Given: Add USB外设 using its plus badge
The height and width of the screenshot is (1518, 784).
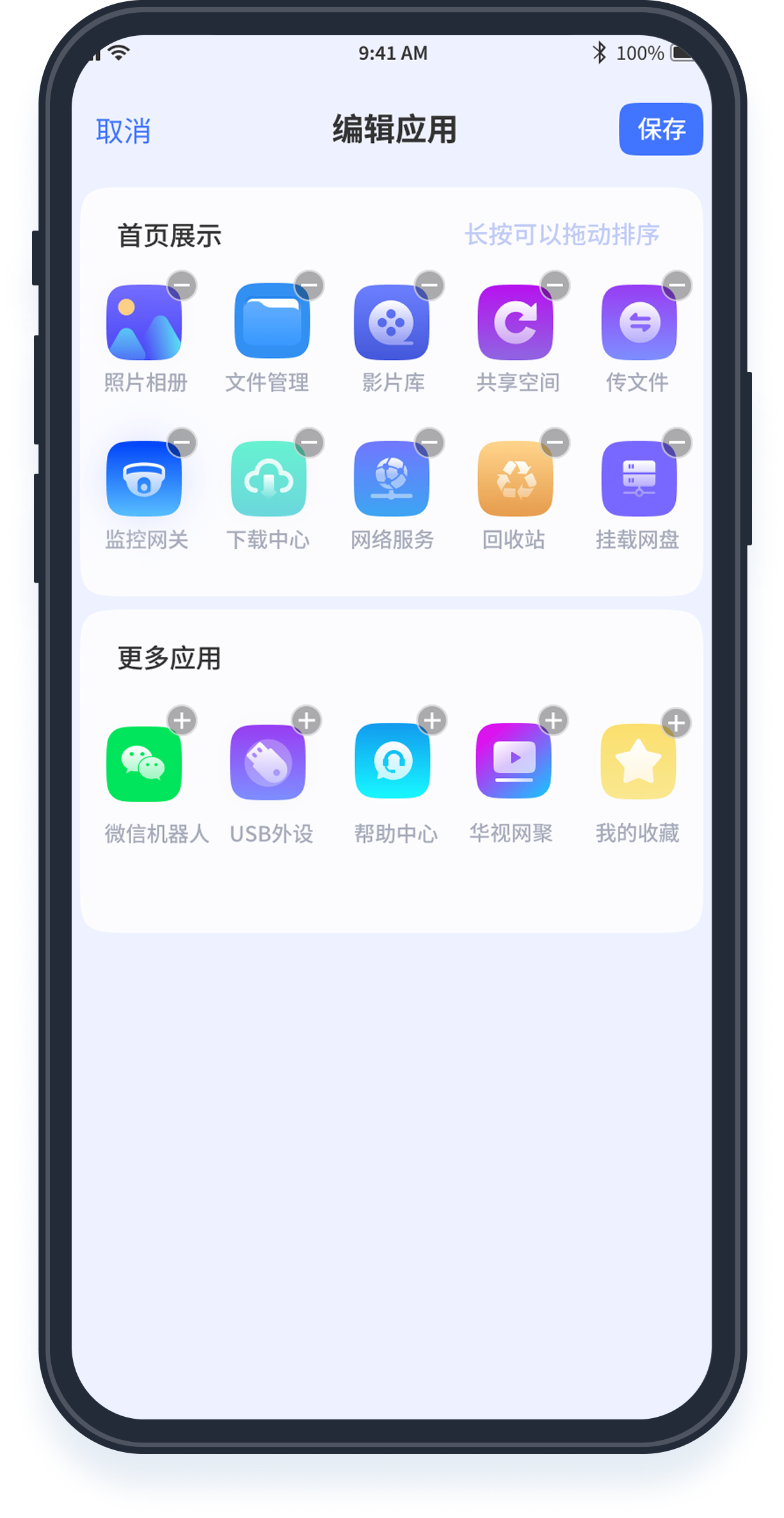Looking at the screenshot, I should point(307,721).
